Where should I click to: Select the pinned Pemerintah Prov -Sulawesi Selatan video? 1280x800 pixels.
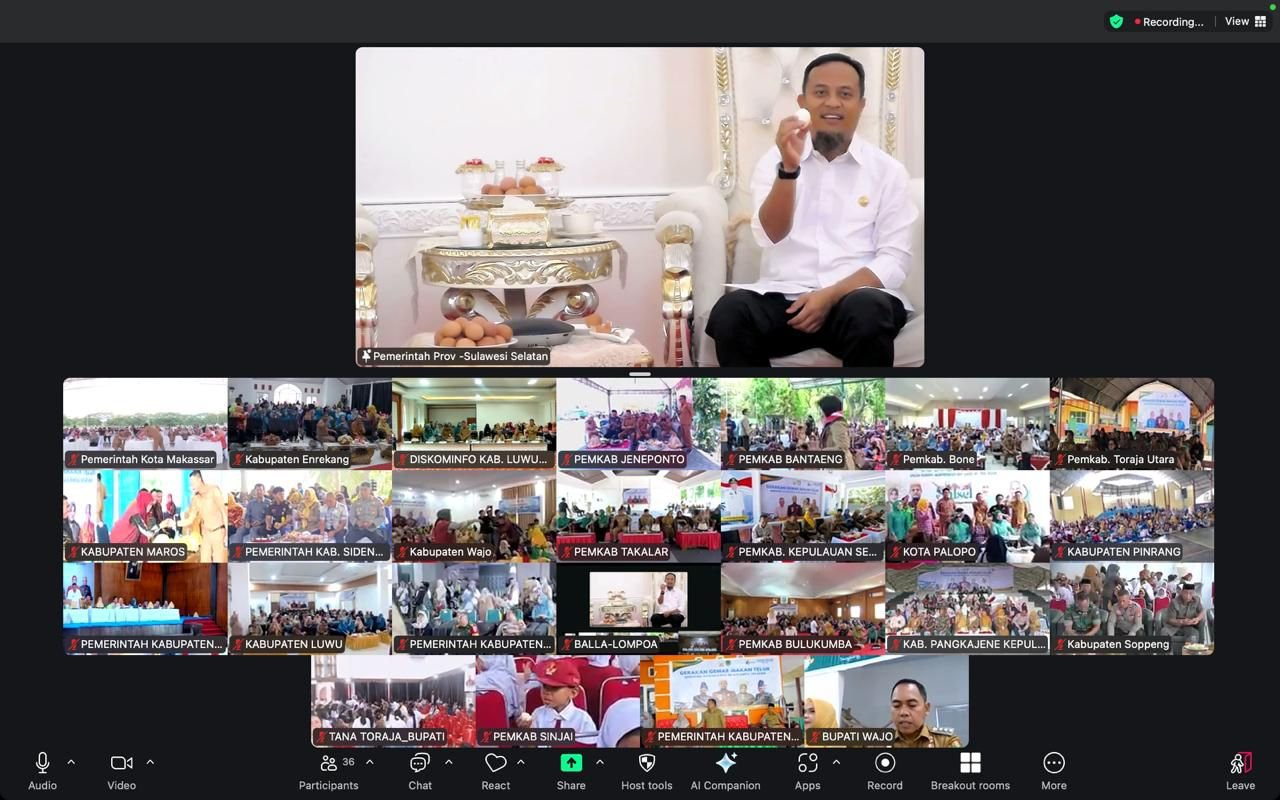[x=640, y=207]
